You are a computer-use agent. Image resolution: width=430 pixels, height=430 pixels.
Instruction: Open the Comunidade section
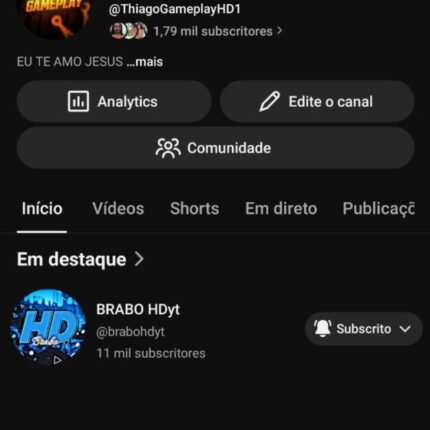[x=215, y=148]
